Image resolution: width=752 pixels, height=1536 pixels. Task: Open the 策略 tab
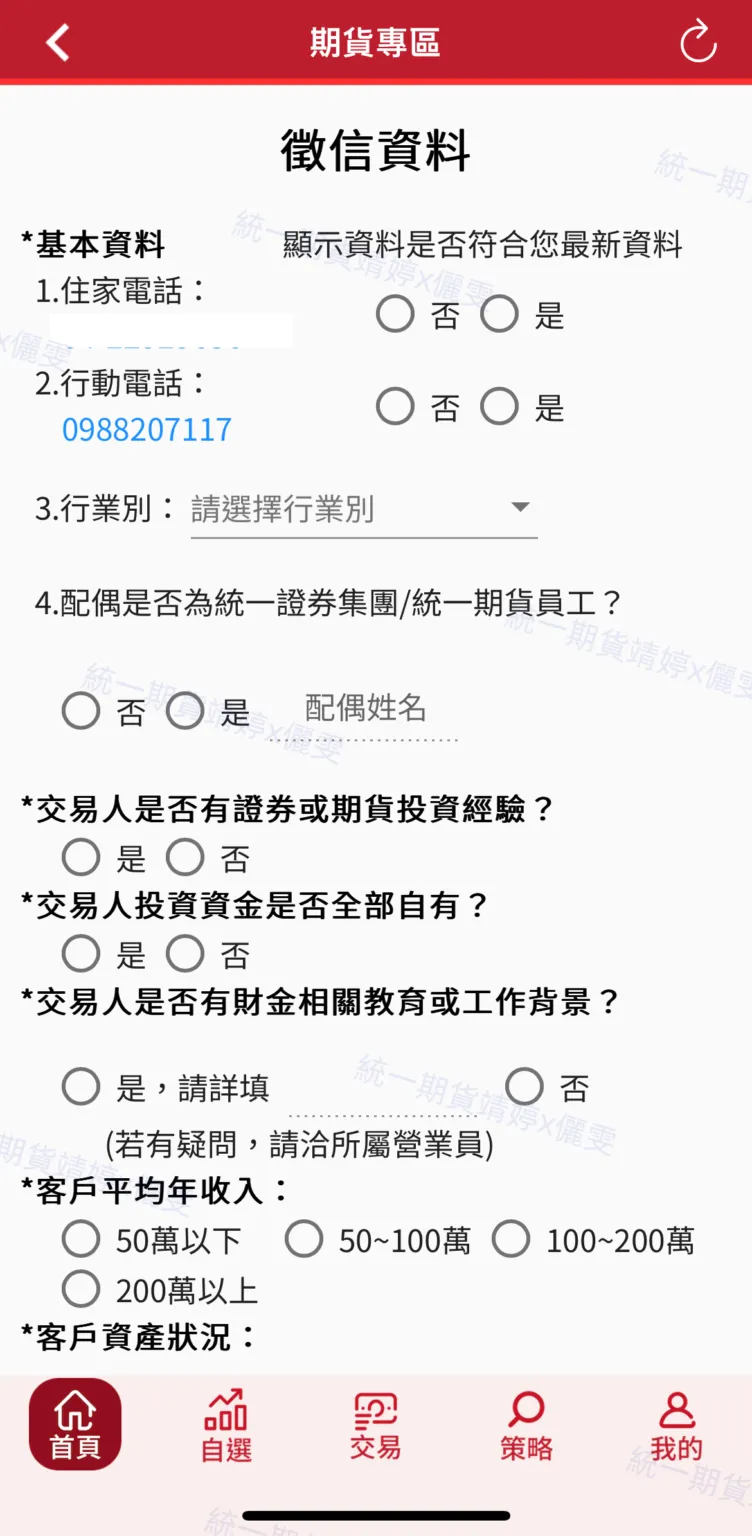[526, 1424]
